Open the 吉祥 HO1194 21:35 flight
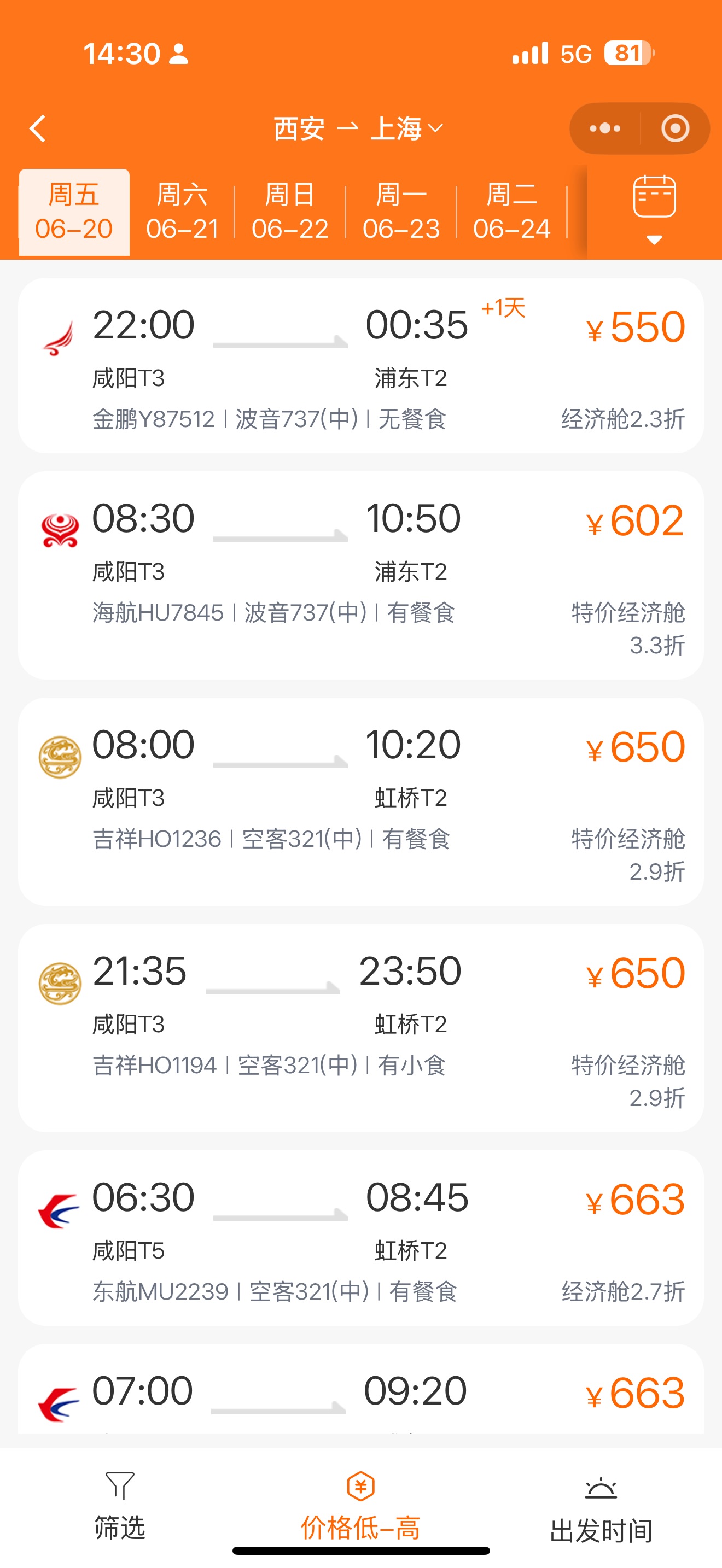722x1568 pixels. point(361,1028)
